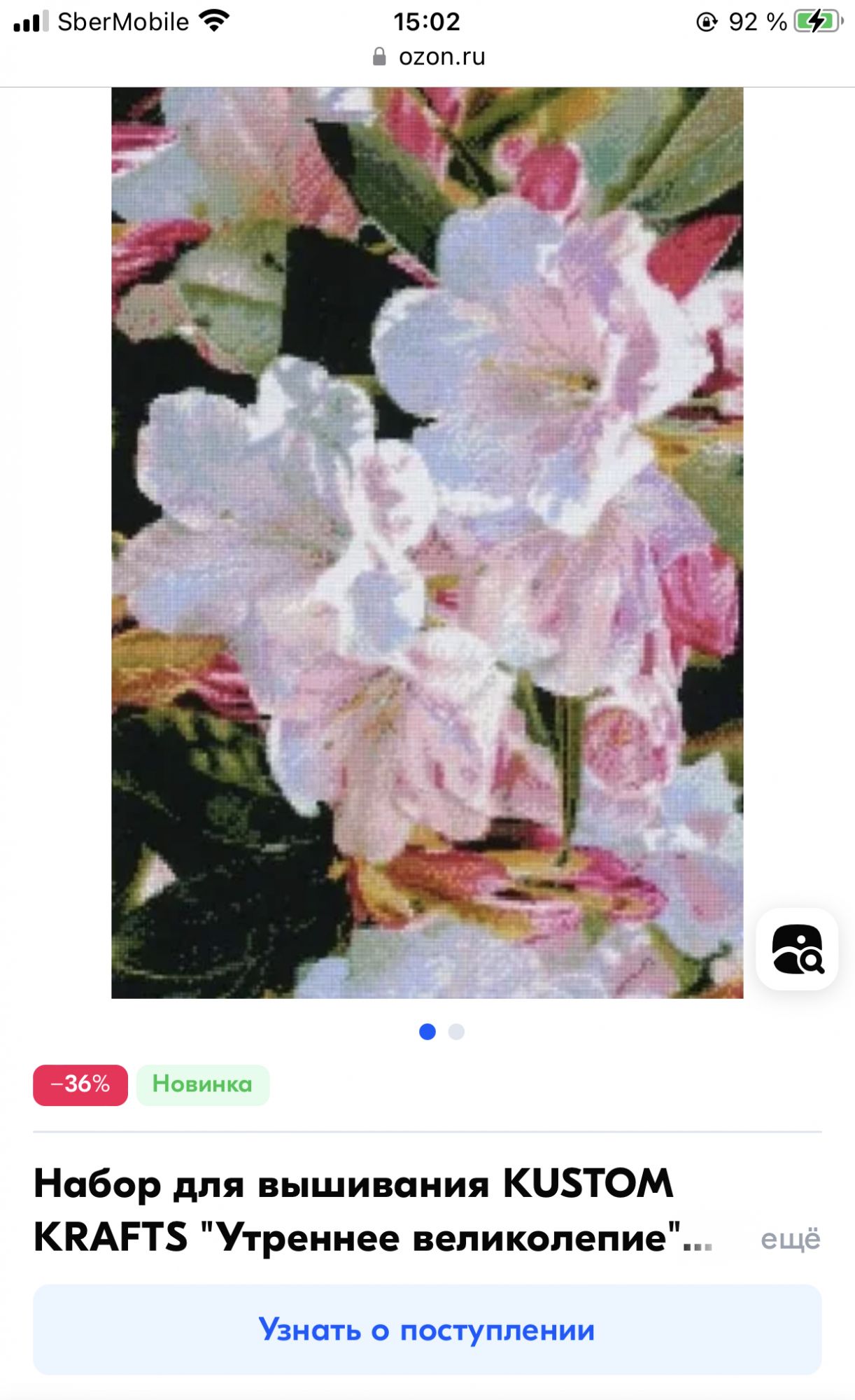
Task: Go to the second image page dot
Action: coord(456,1032)
